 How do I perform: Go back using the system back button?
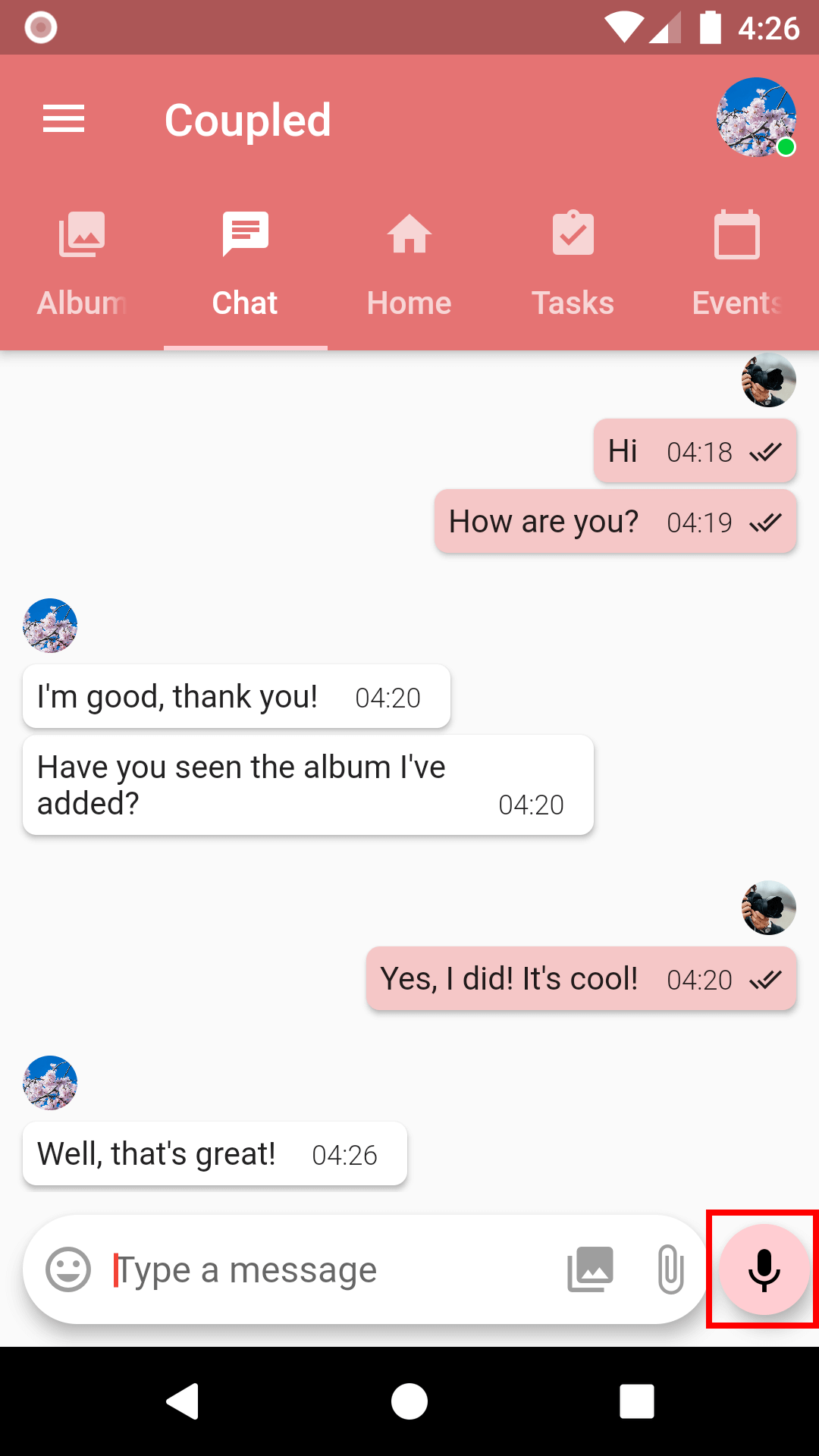[182, 1401]
